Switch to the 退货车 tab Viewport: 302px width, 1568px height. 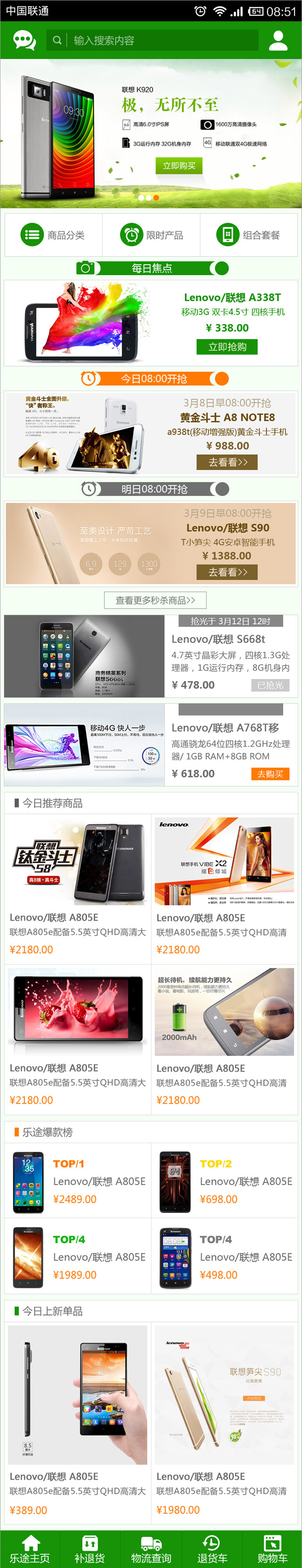click(x=212, y=1549)
